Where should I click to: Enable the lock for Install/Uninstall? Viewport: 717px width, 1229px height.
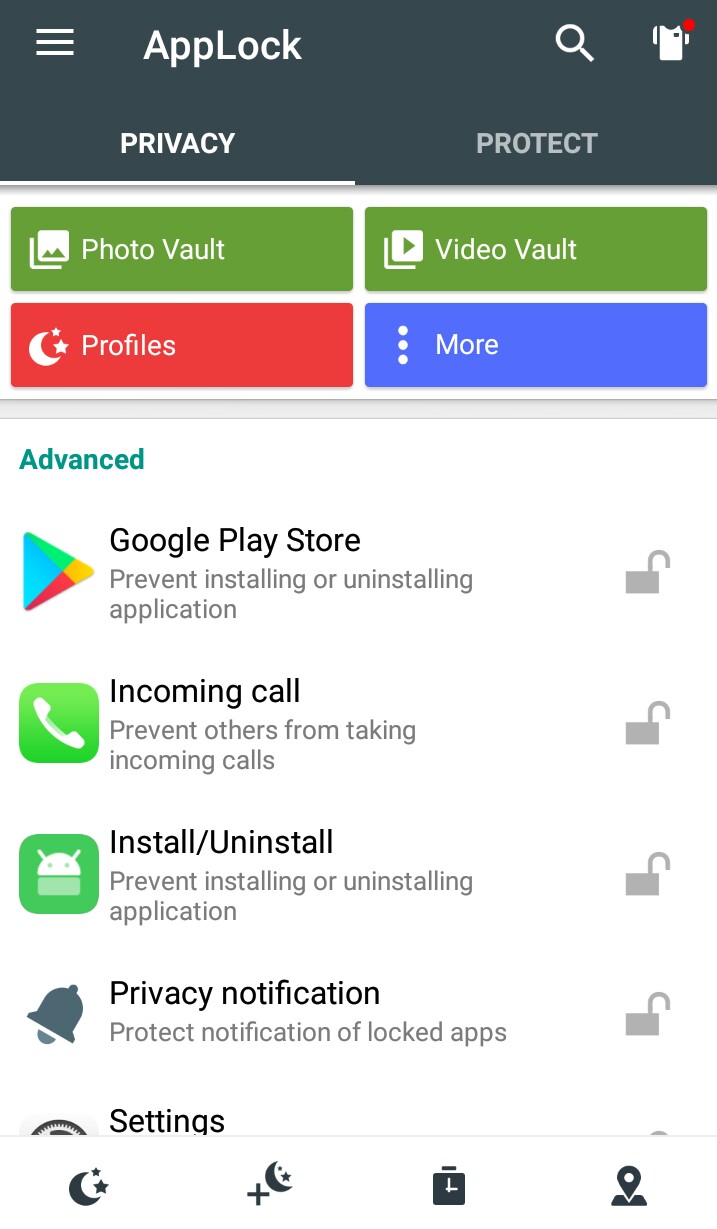(646, 876)
